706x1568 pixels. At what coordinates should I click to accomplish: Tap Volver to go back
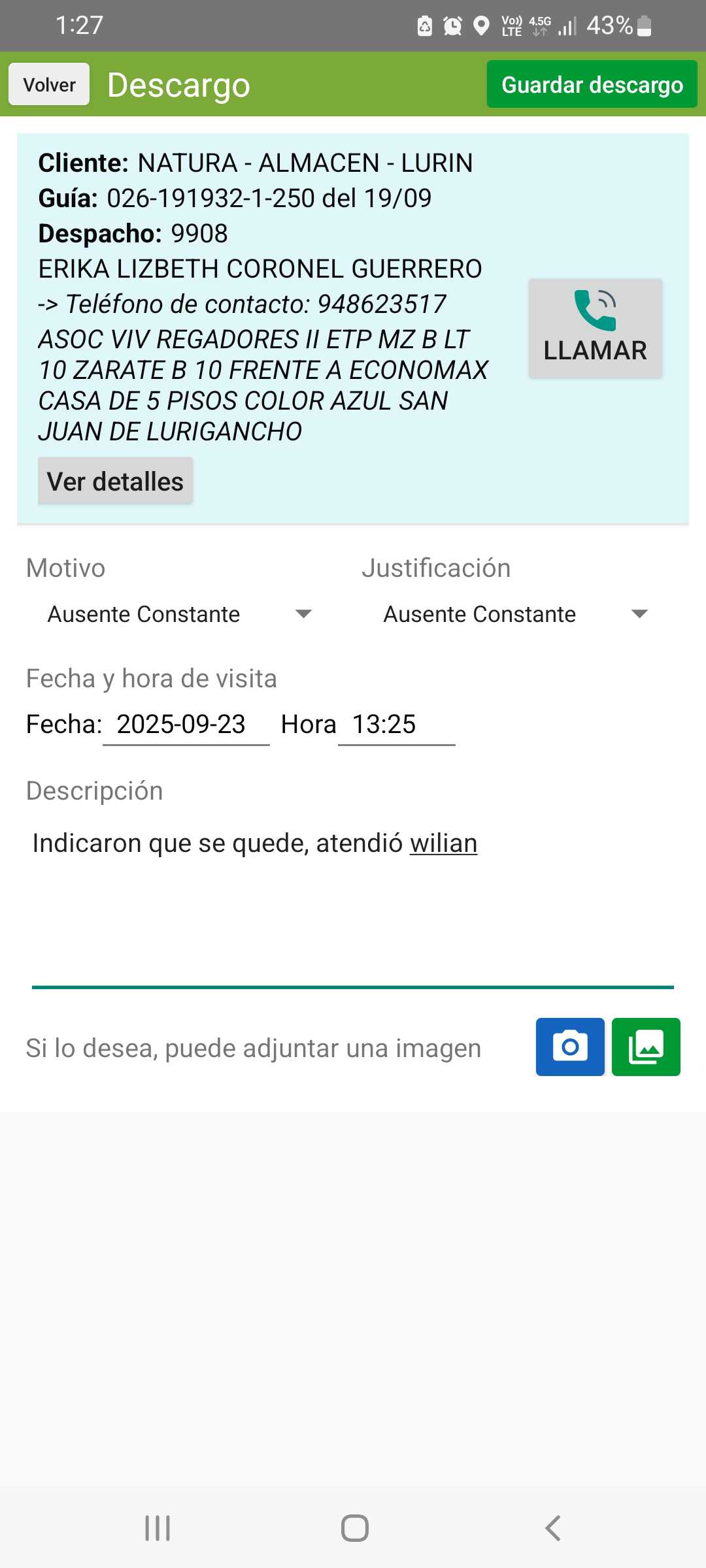(x=49, y=84)
